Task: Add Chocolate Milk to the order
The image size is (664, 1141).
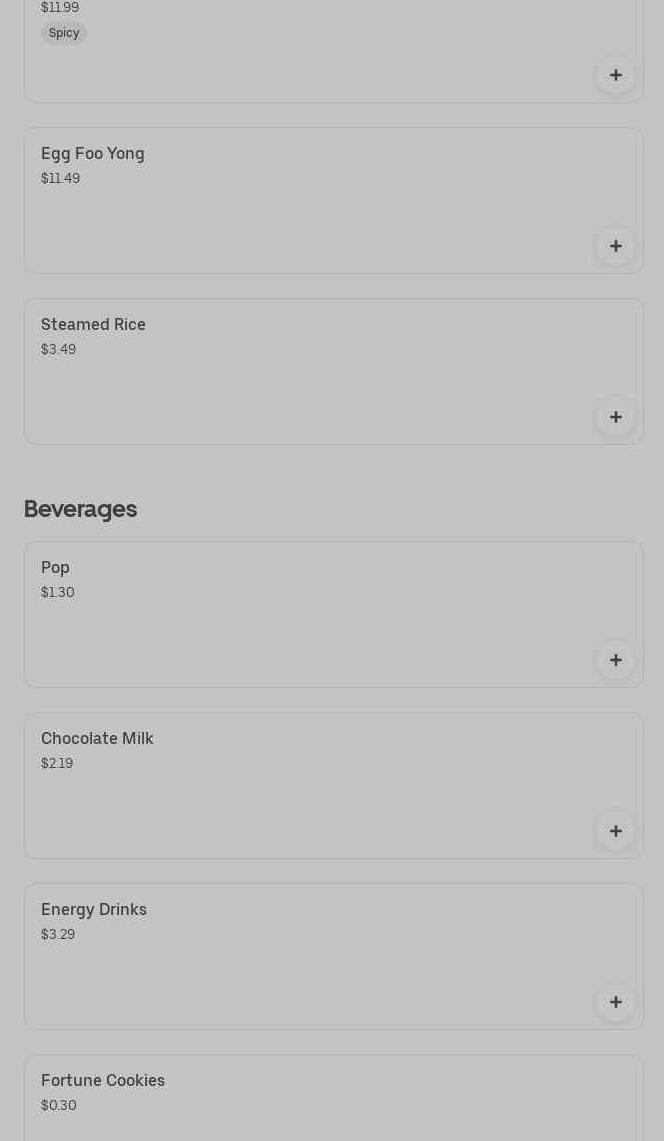Action: (615, 831)
